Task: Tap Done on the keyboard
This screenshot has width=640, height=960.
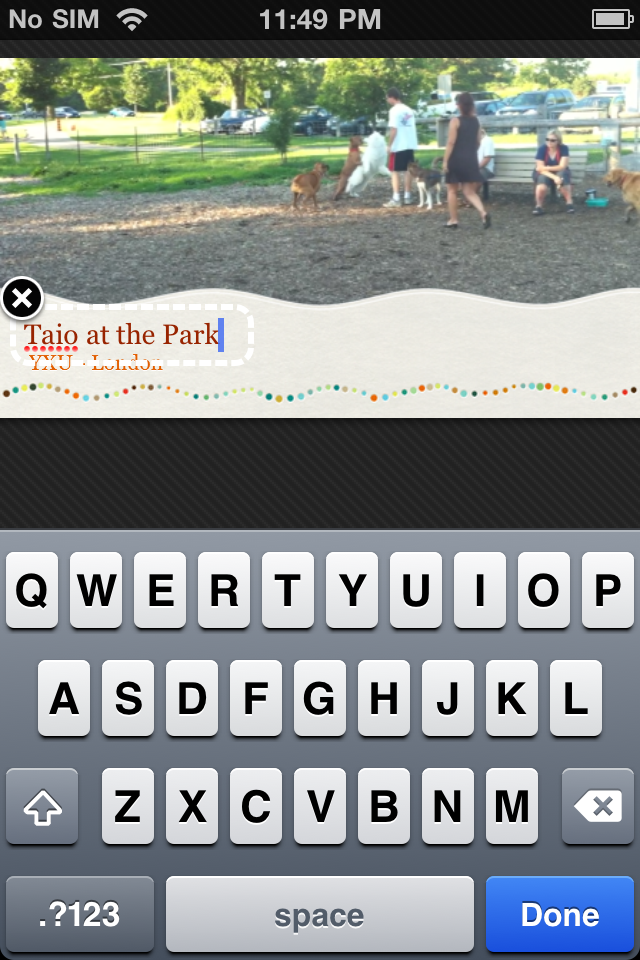Action: (560, 914)
